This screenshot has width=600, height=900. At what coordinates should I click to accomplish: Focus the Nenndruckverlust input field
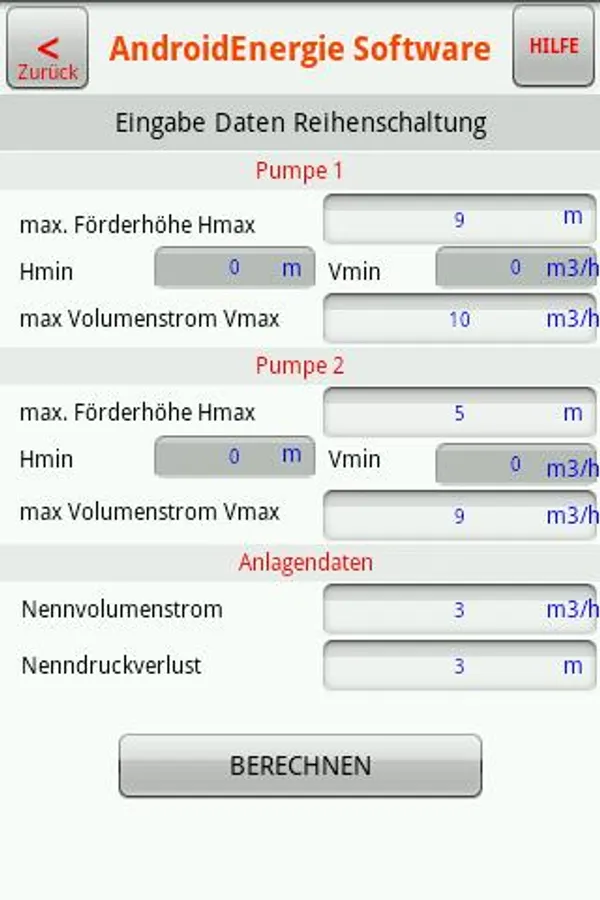[459, 666]
